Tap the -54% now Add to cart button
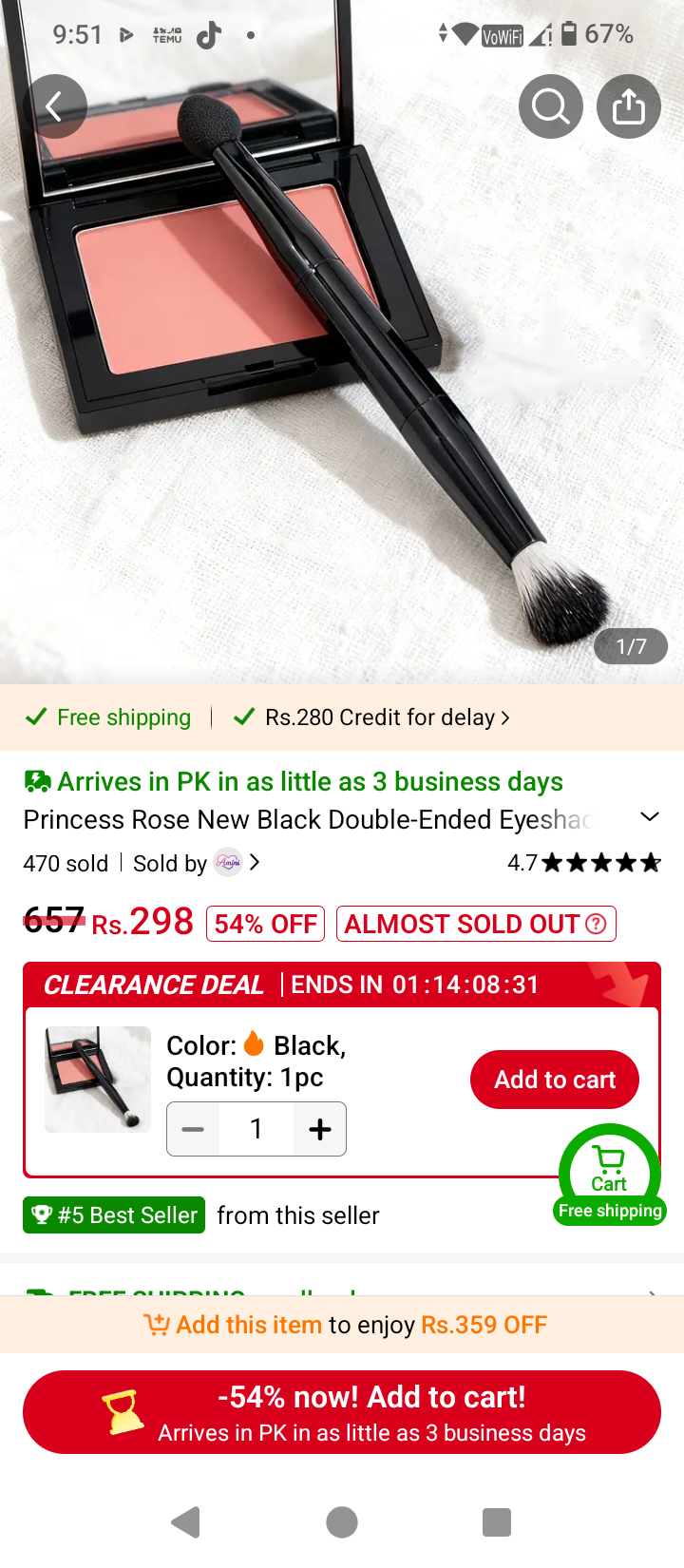 pos(342,1412)
